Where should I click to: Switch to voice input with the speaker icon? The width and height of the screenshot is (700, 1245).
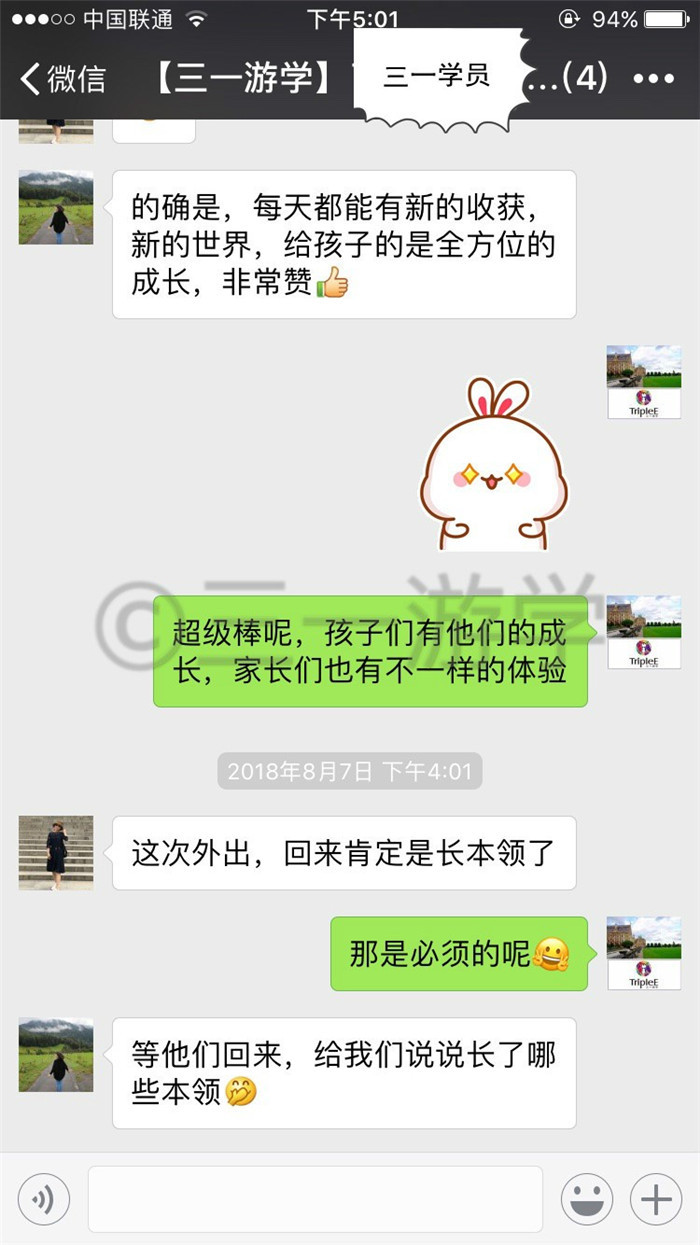click(x=44, y=1198)
